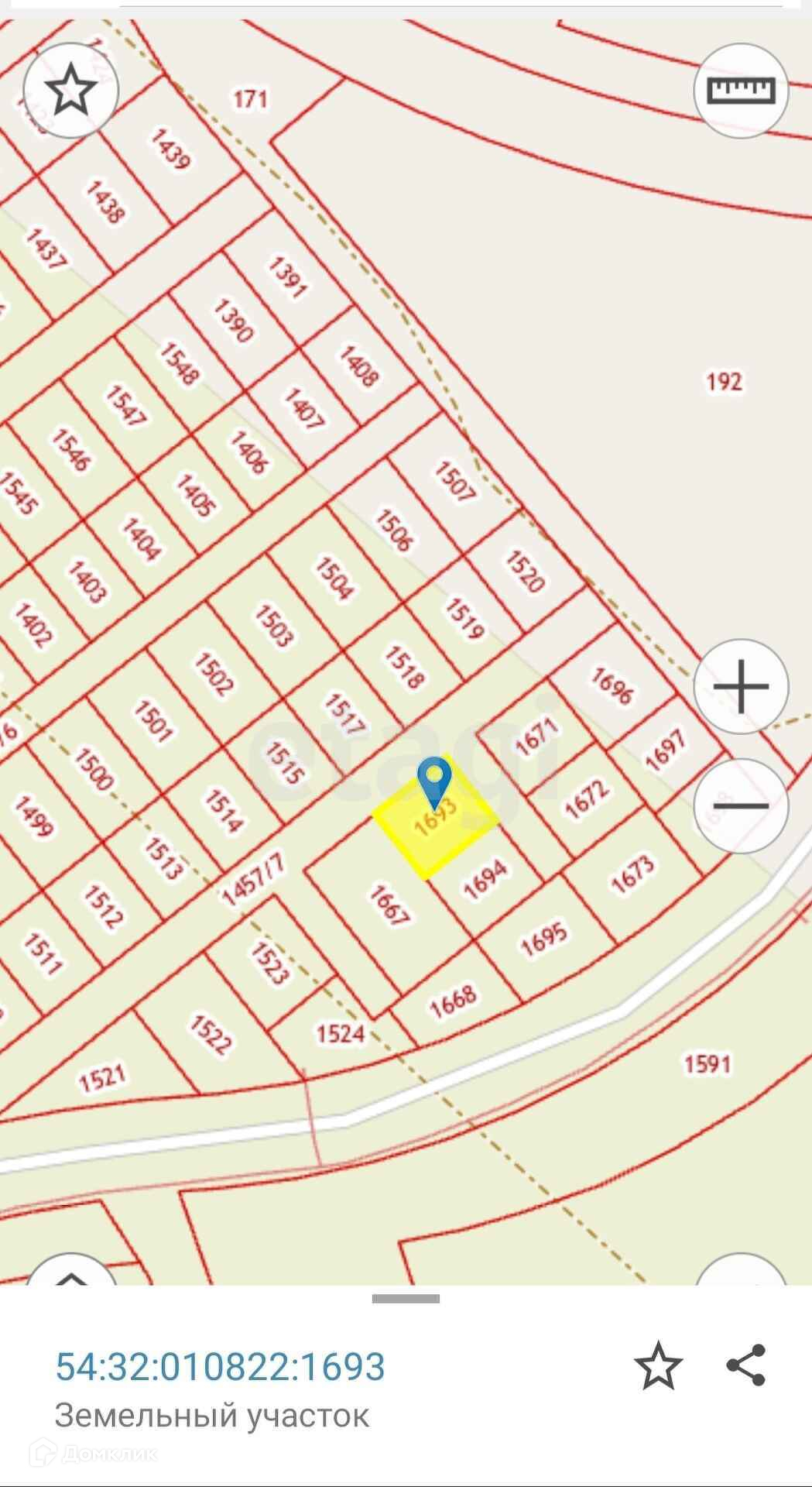This screenshot has height=1487, width=812.
Task: Tap the bottom sheet handle
Action: tap(406, 1299)
